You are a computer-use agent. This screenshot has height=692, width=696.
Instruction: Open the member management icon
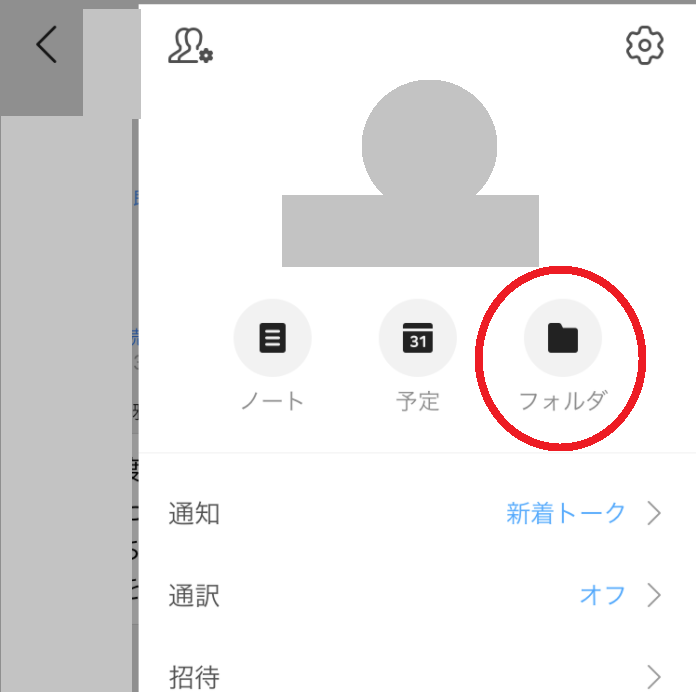190,46
